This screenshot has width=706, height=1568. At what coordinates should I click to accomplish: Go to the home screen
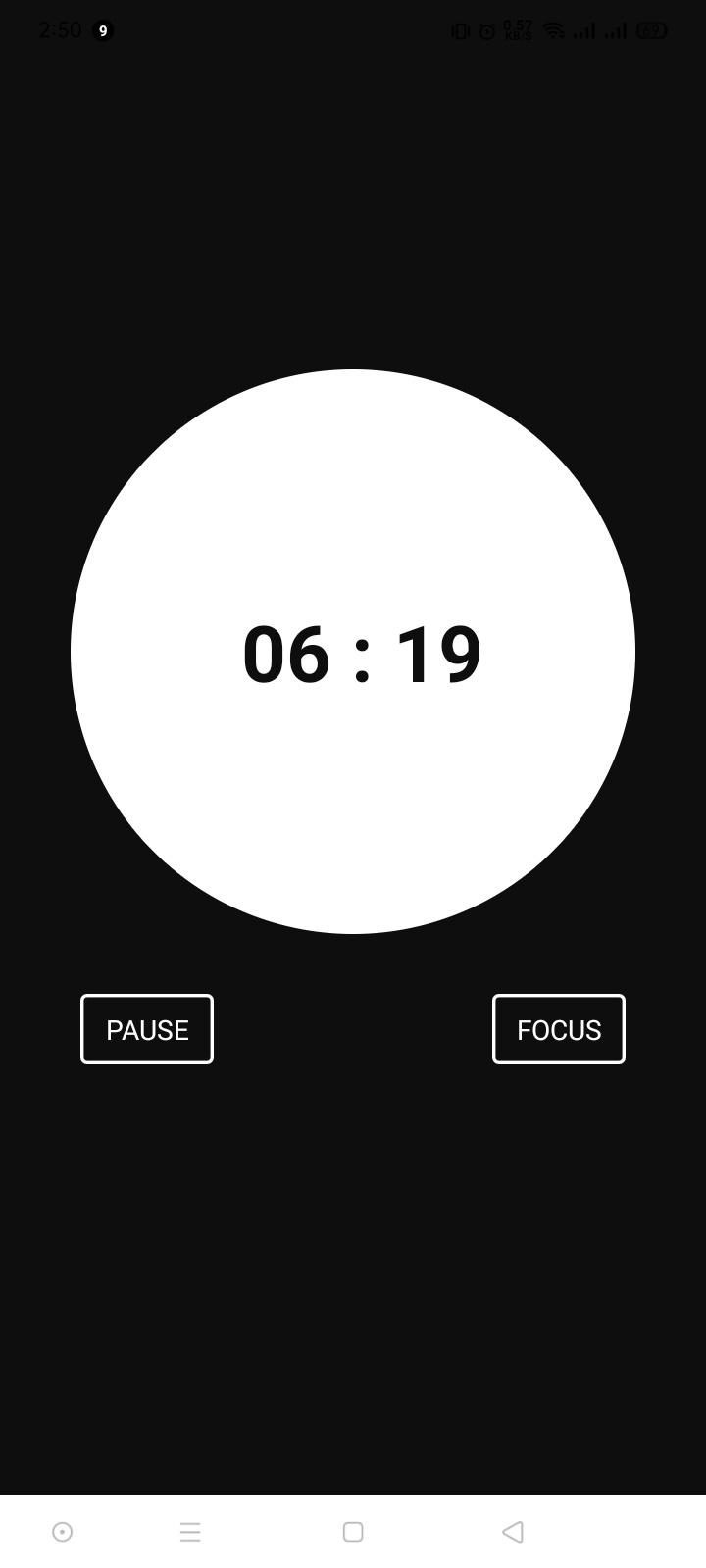(x=353, y=1532)
